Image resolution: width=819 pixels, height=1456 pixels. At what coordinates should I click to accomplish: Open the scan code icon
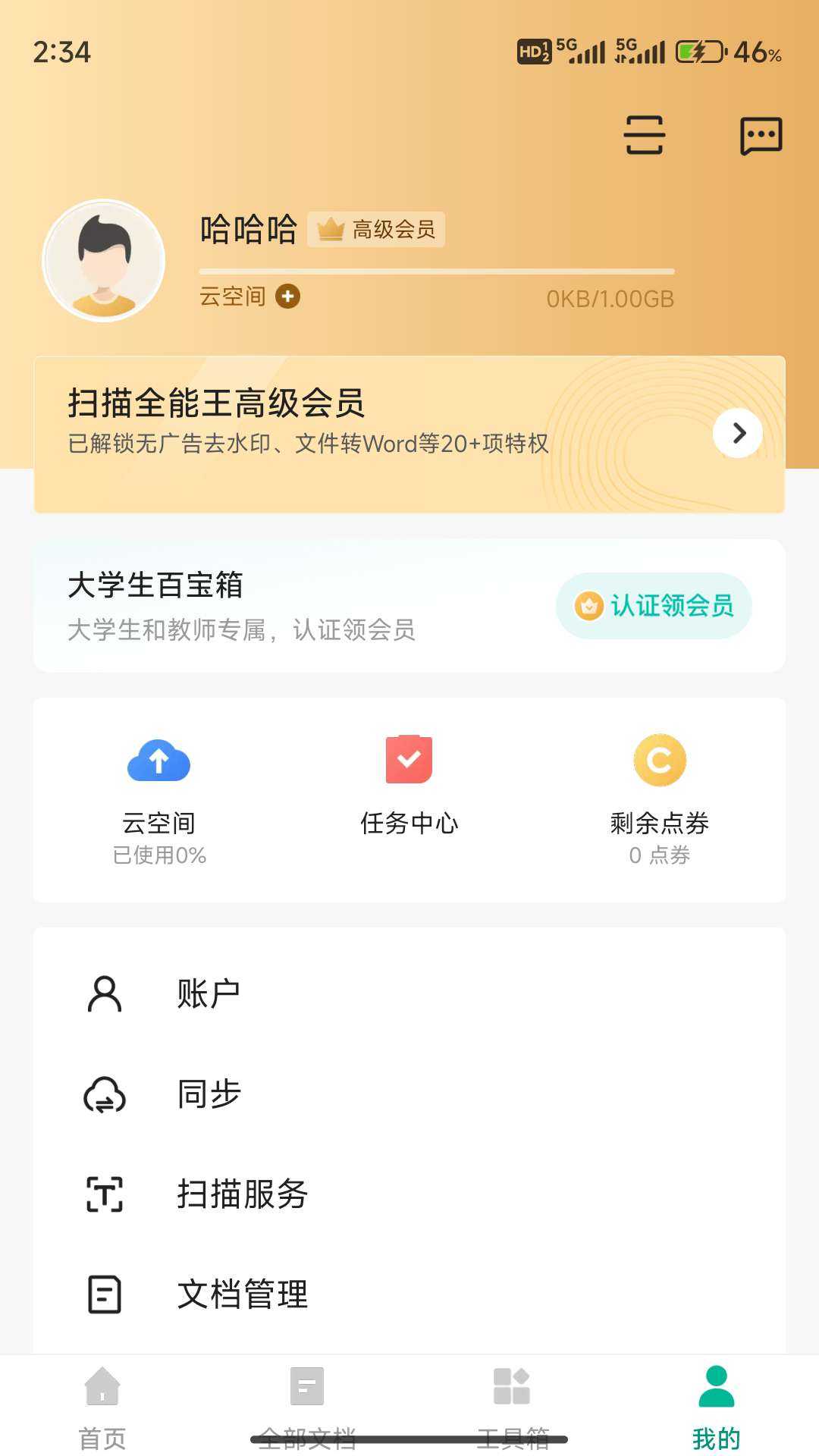tap(645, 136)
